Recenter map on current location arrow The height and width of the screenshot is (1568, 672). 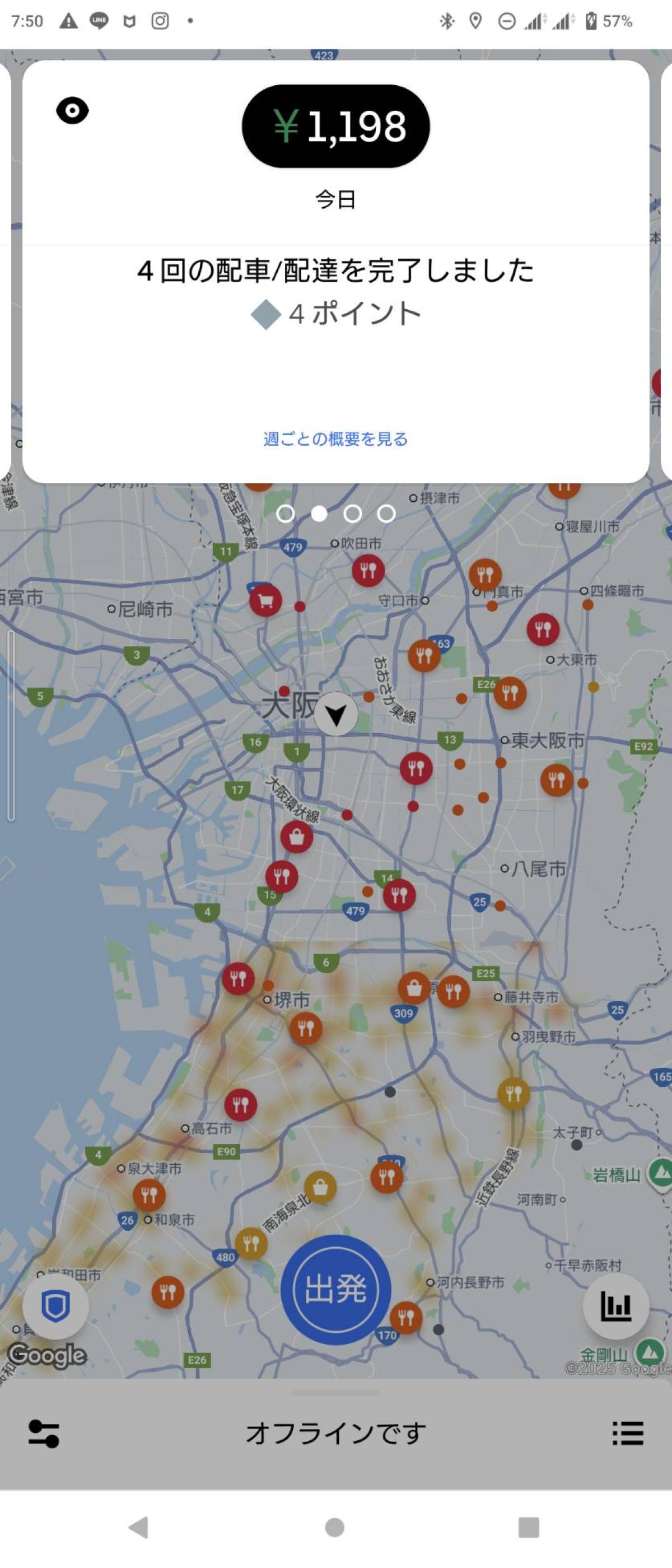336,715
